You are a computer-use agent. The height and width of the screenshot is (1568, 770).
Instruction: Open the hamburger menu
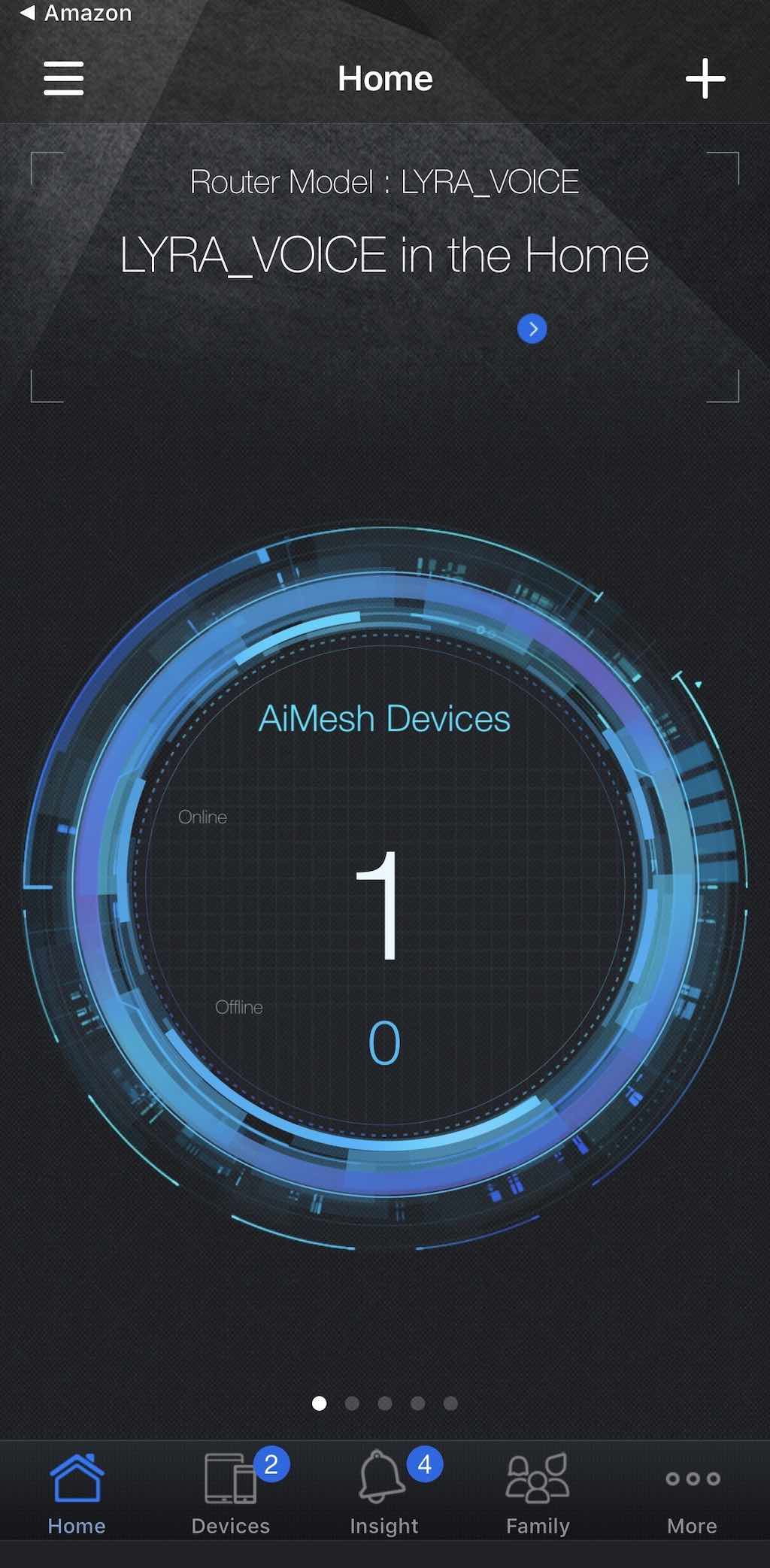pos(63,78)
